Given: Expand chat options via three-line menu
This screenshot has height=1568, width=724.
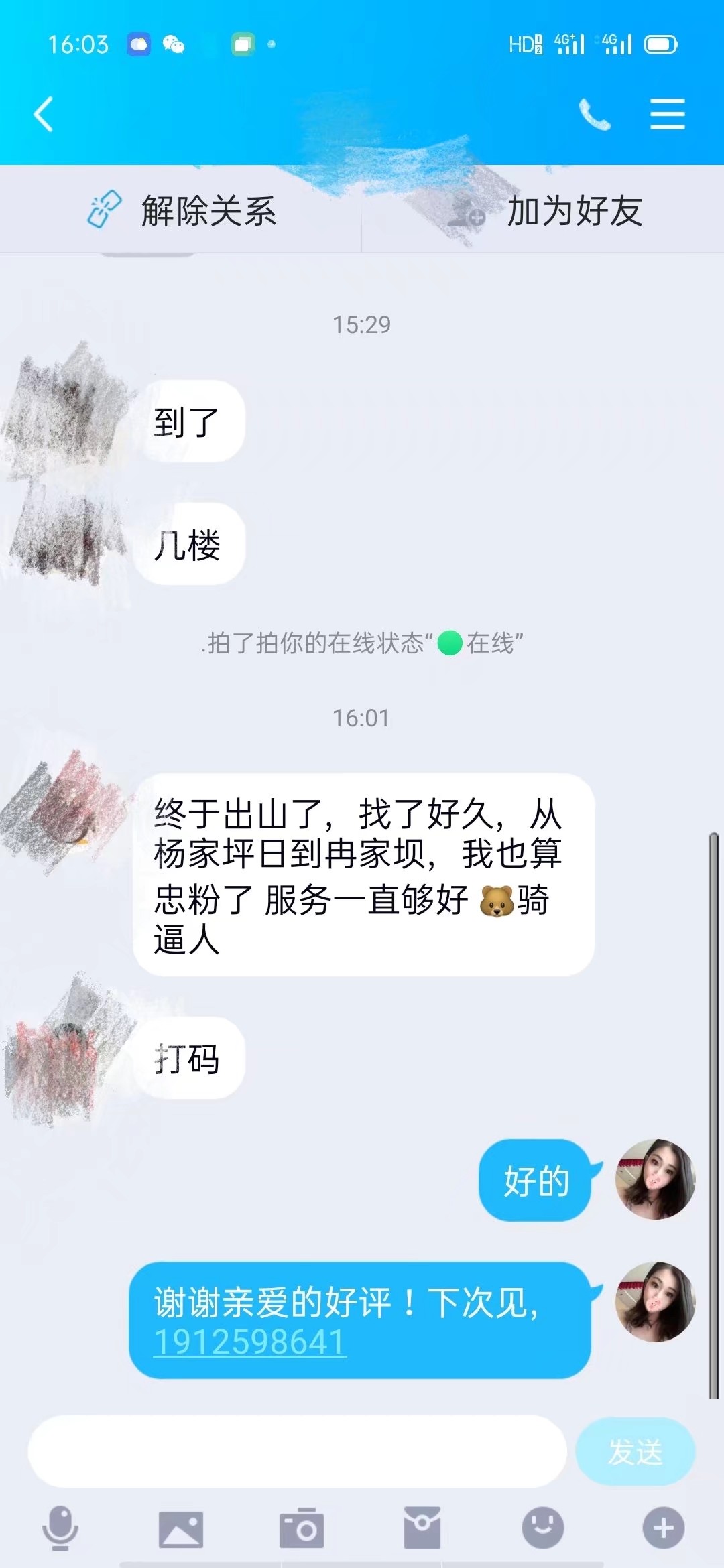Looking at the screenshot, I should (x=667, y=114).
